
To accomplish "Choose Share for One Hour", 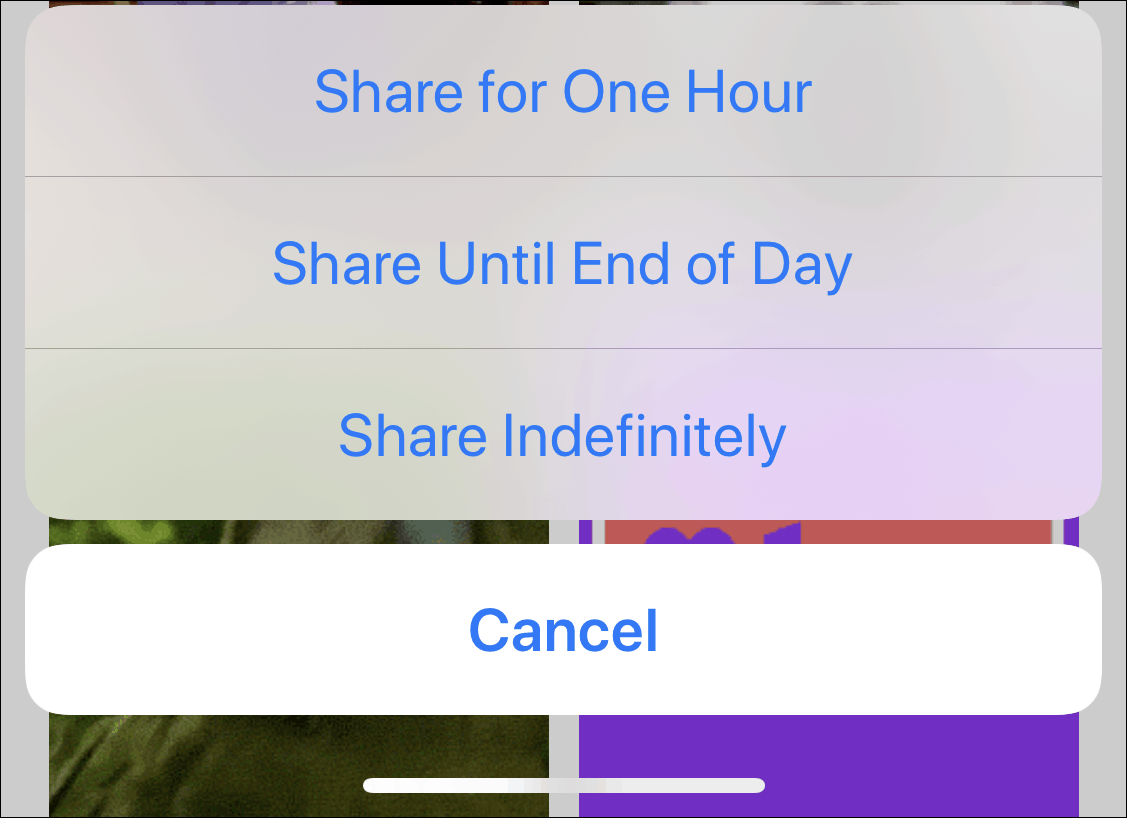I will tap(564, 91).
